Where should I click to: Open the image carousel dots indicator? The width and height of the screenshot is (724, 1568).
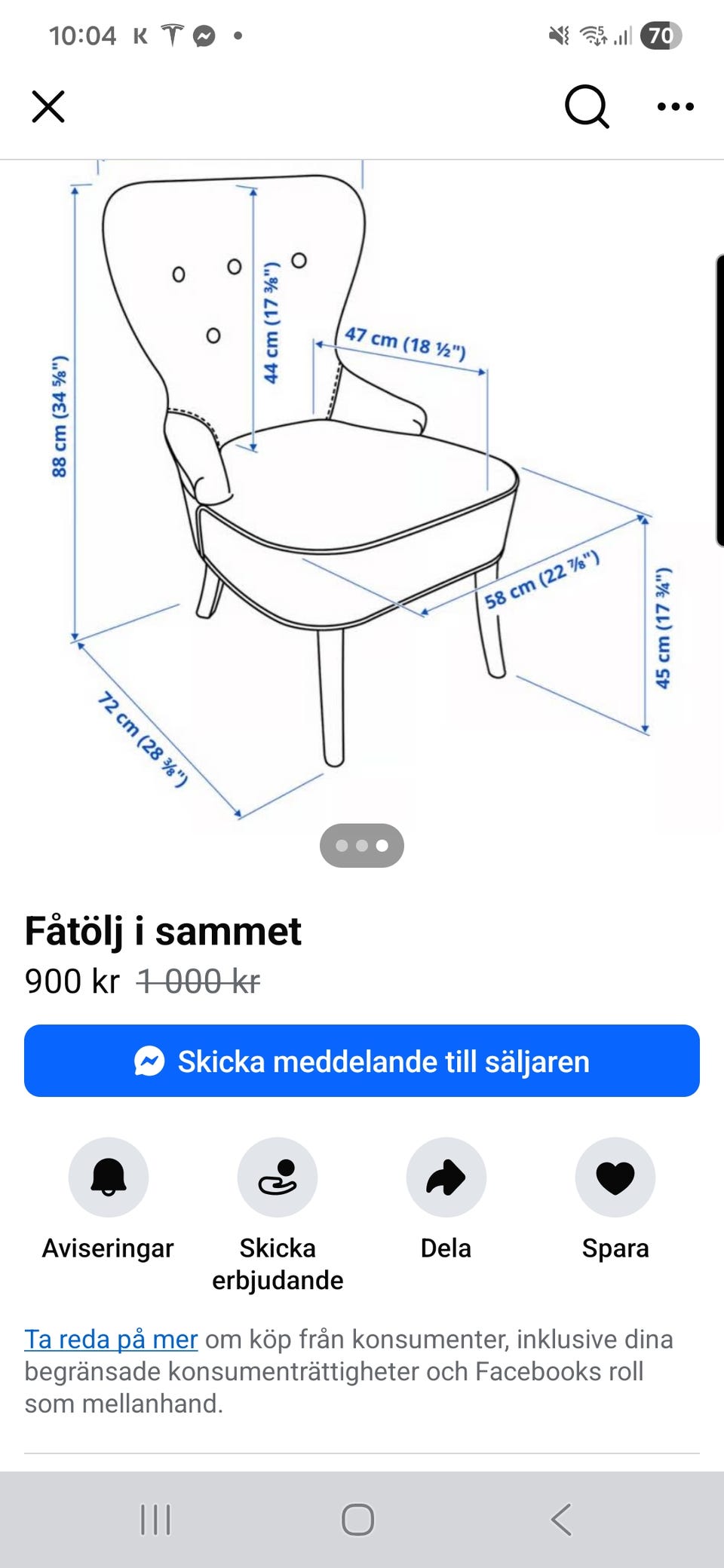362,845
